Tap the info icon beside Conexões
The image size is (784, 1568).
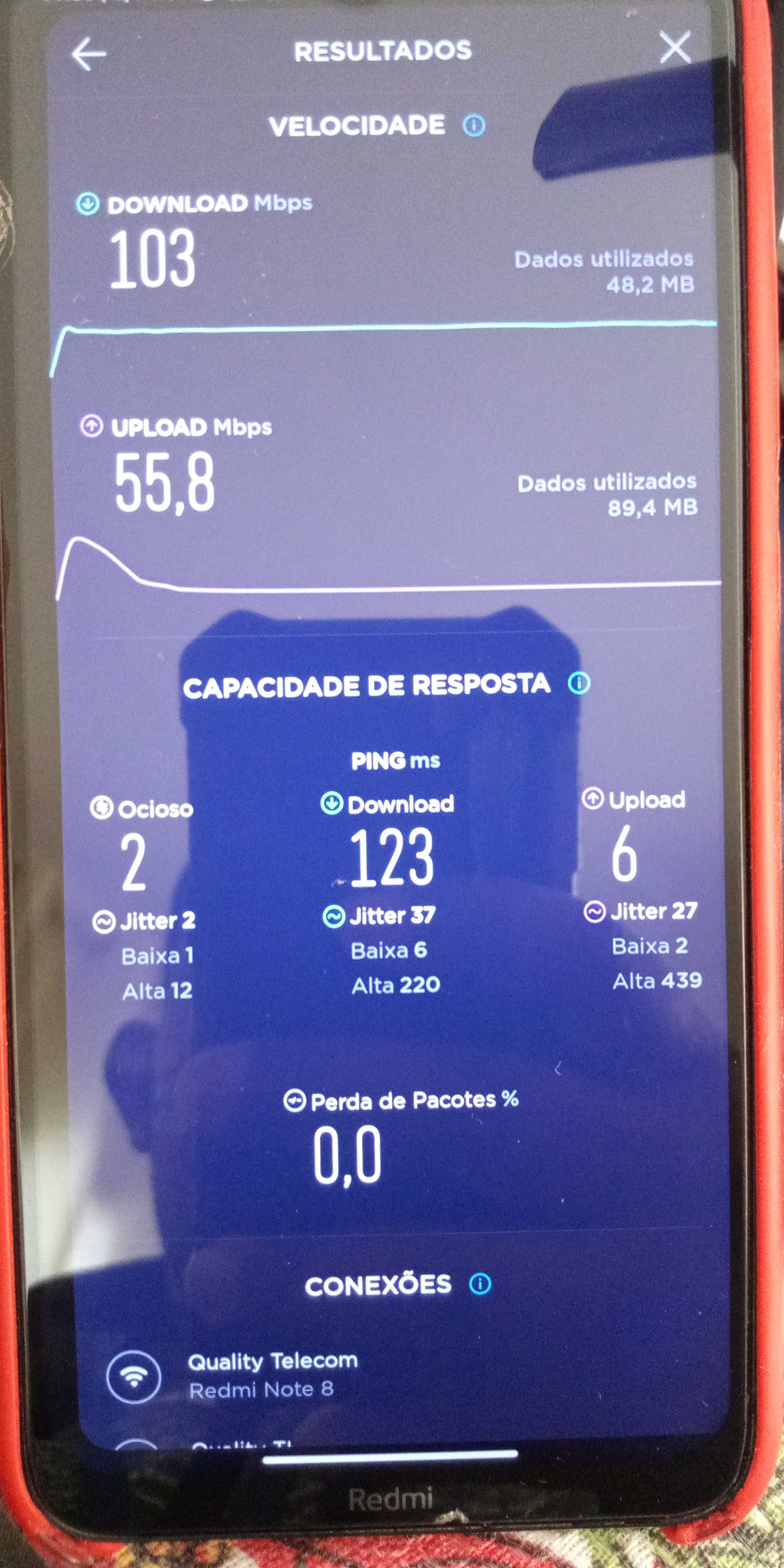click(480, 1284)
